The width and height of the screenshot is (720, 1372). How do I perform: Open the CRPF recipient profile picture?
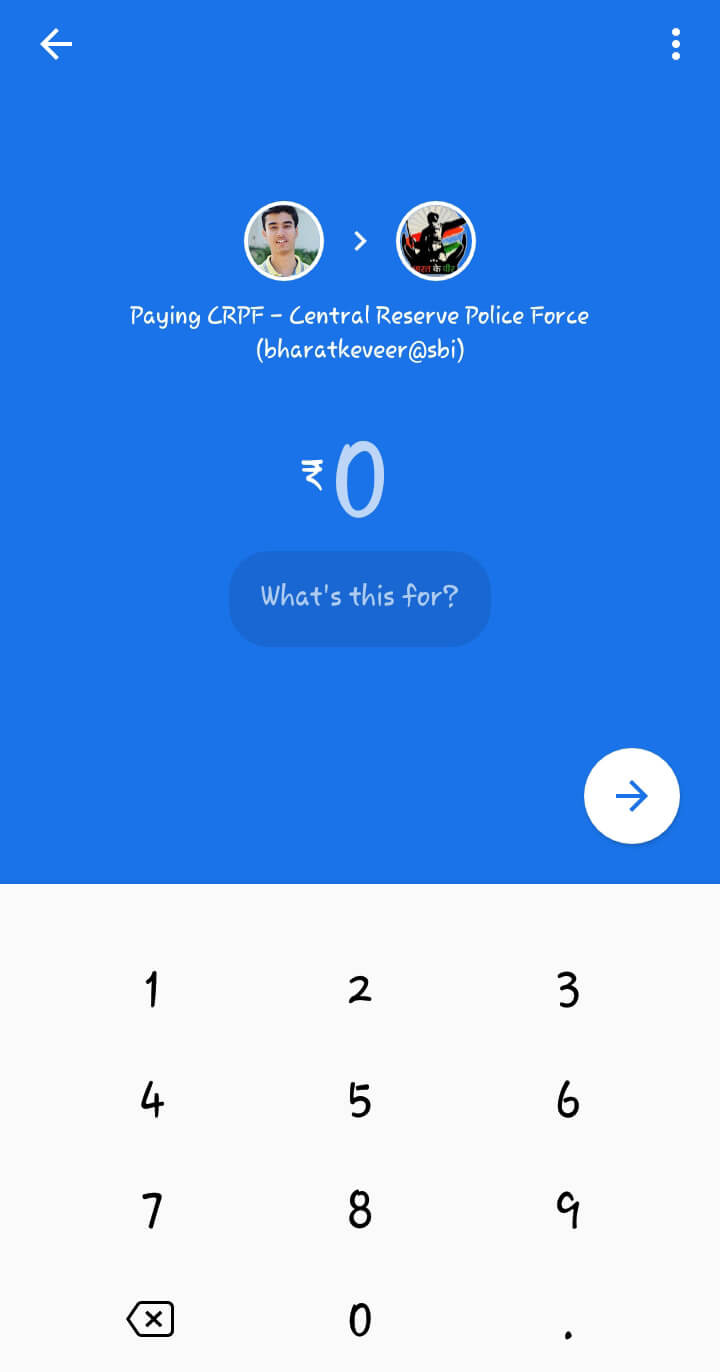tap(435, 241)
